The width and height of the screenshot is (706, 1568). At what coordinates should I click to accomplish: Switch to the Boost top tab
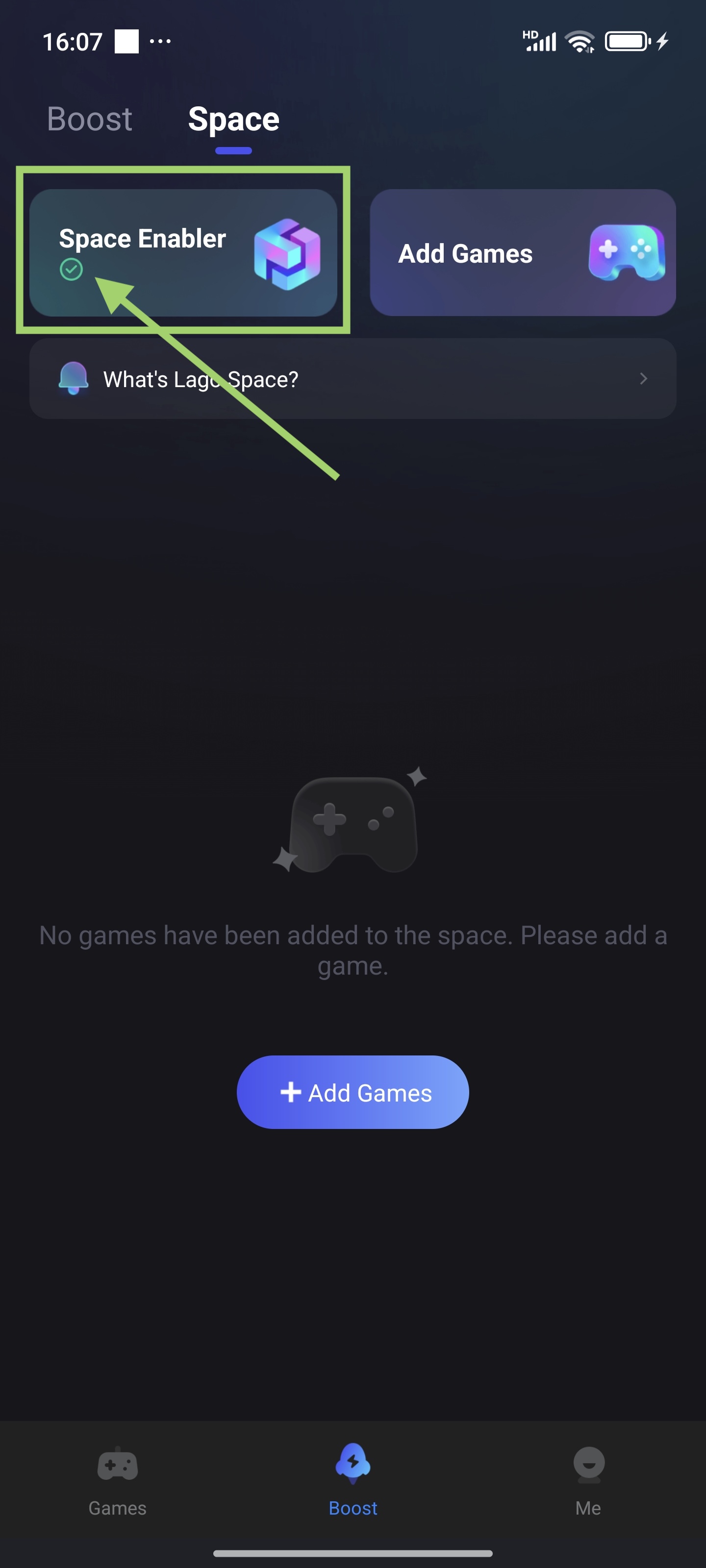[x=90, y=119]
